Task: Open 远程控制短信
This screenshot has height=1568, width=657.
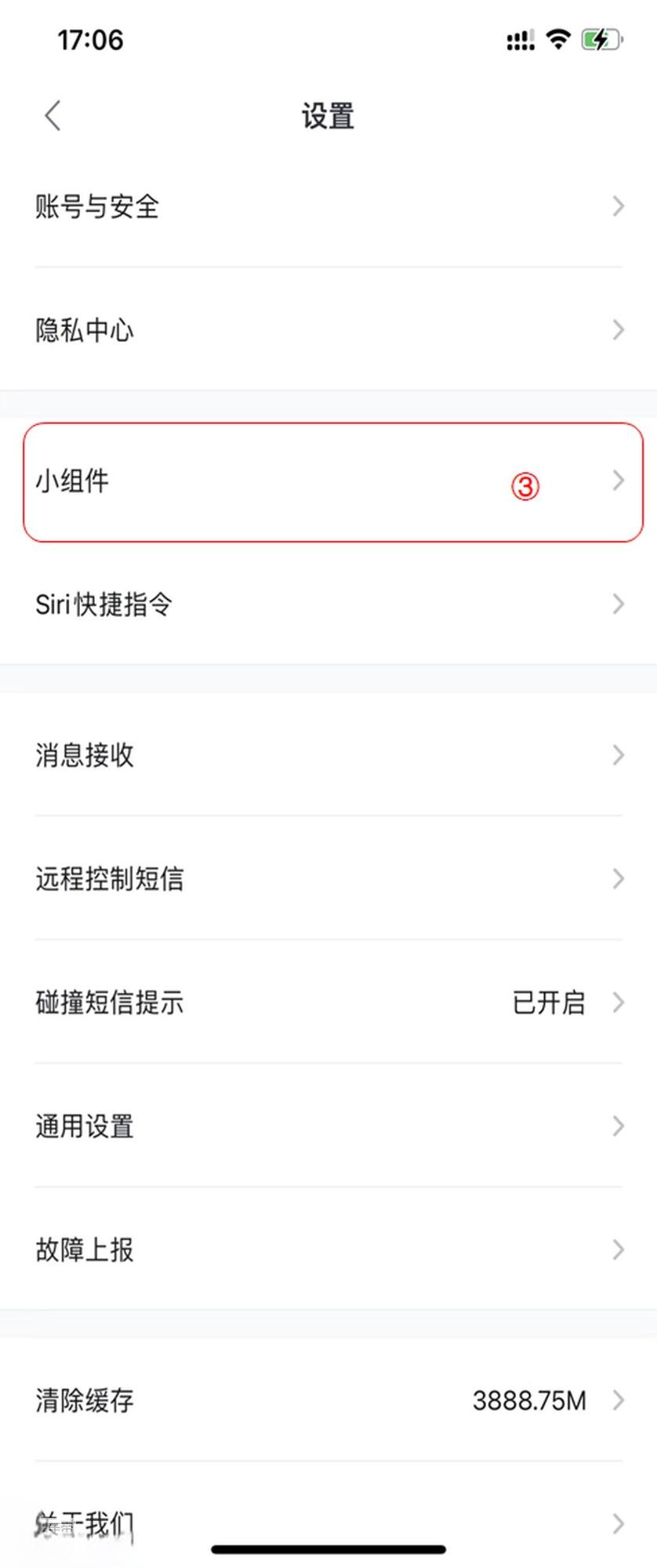Action: point(328,878)
